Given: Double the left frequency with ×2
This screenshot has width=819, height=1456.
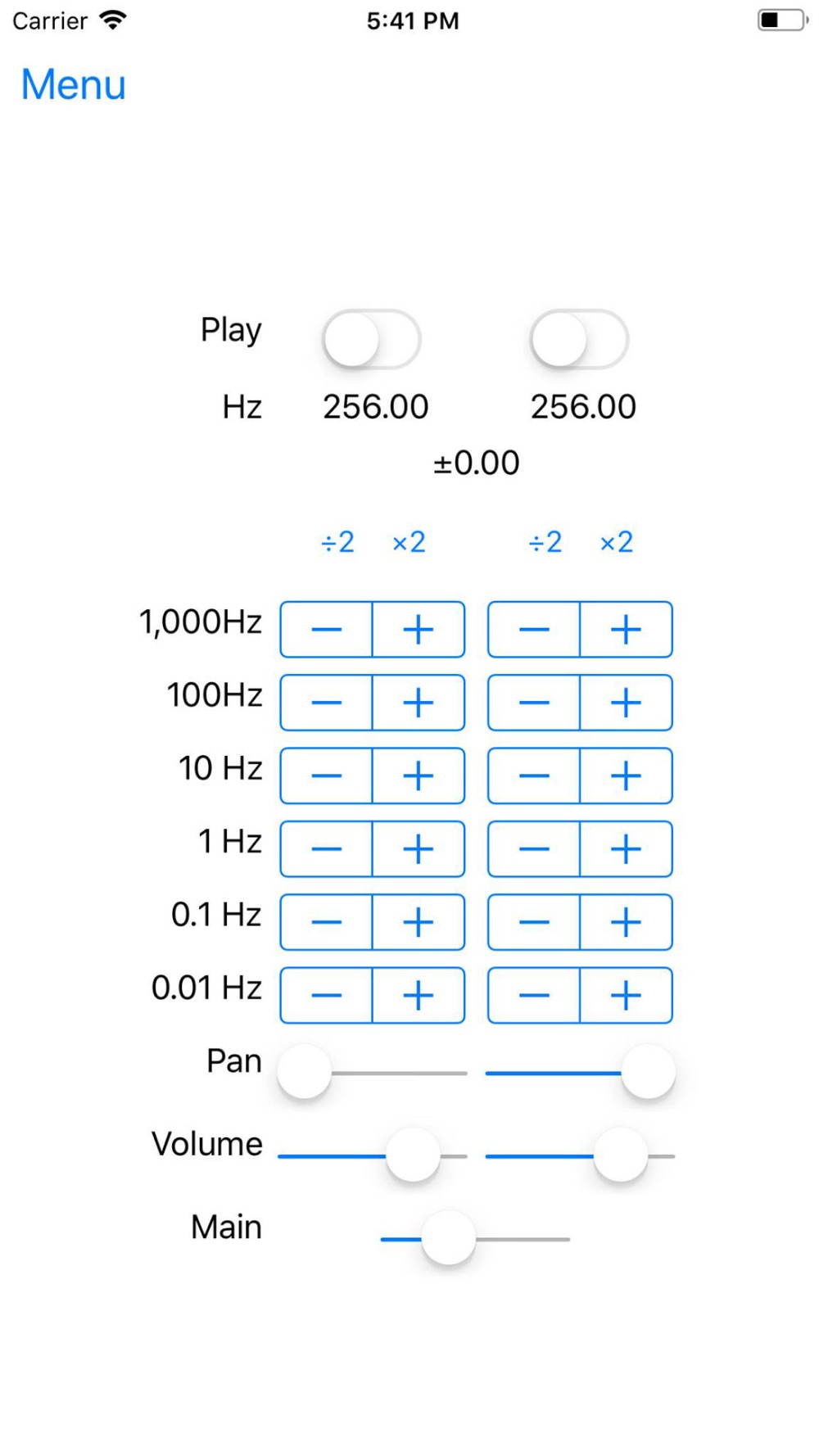Looking at the screenshot, I should click(409, 542).
